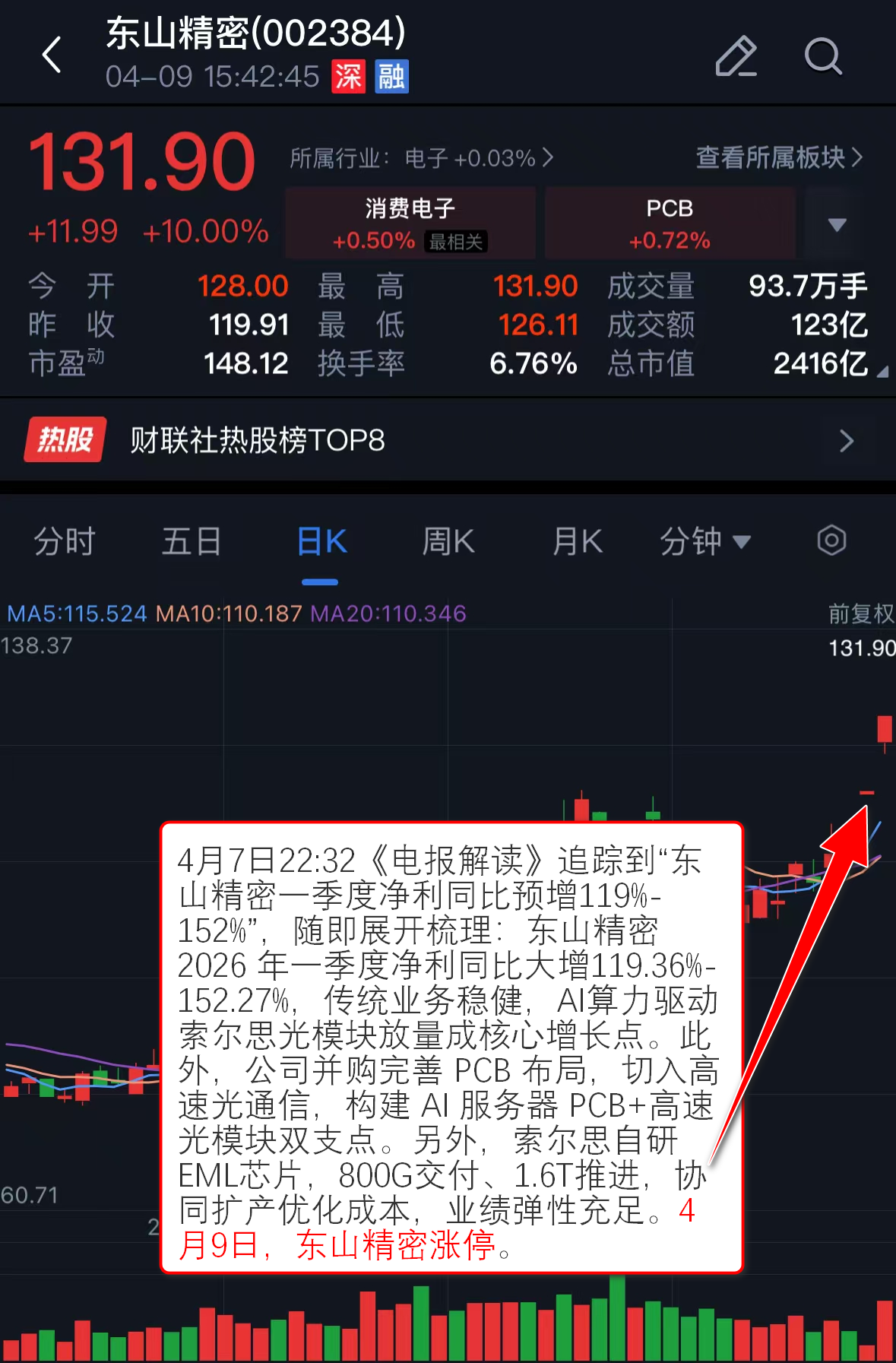The image size is (896, 1363).
Task: Open 财联社热股榜TOP8 row
Action: click(448, 440)
